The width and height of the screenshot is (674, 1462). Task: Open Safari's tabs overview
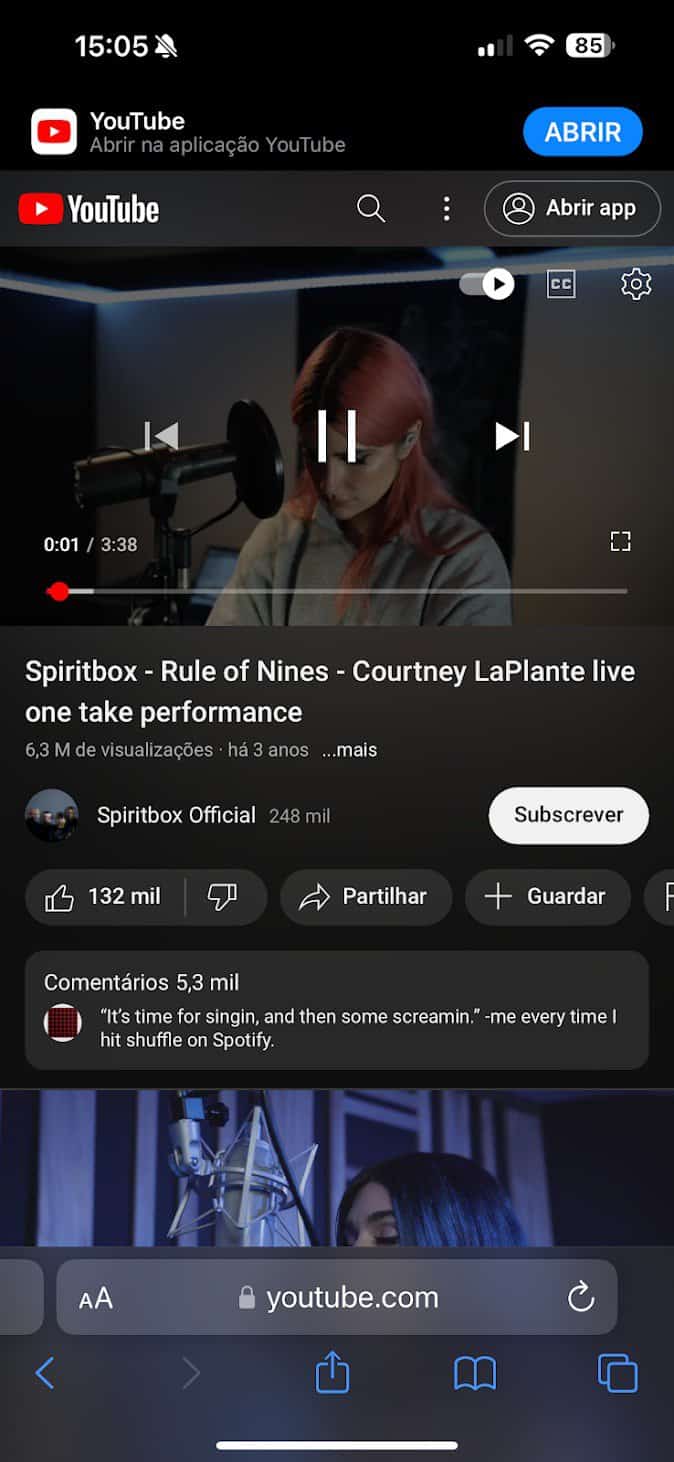(x=617, y=1373)
